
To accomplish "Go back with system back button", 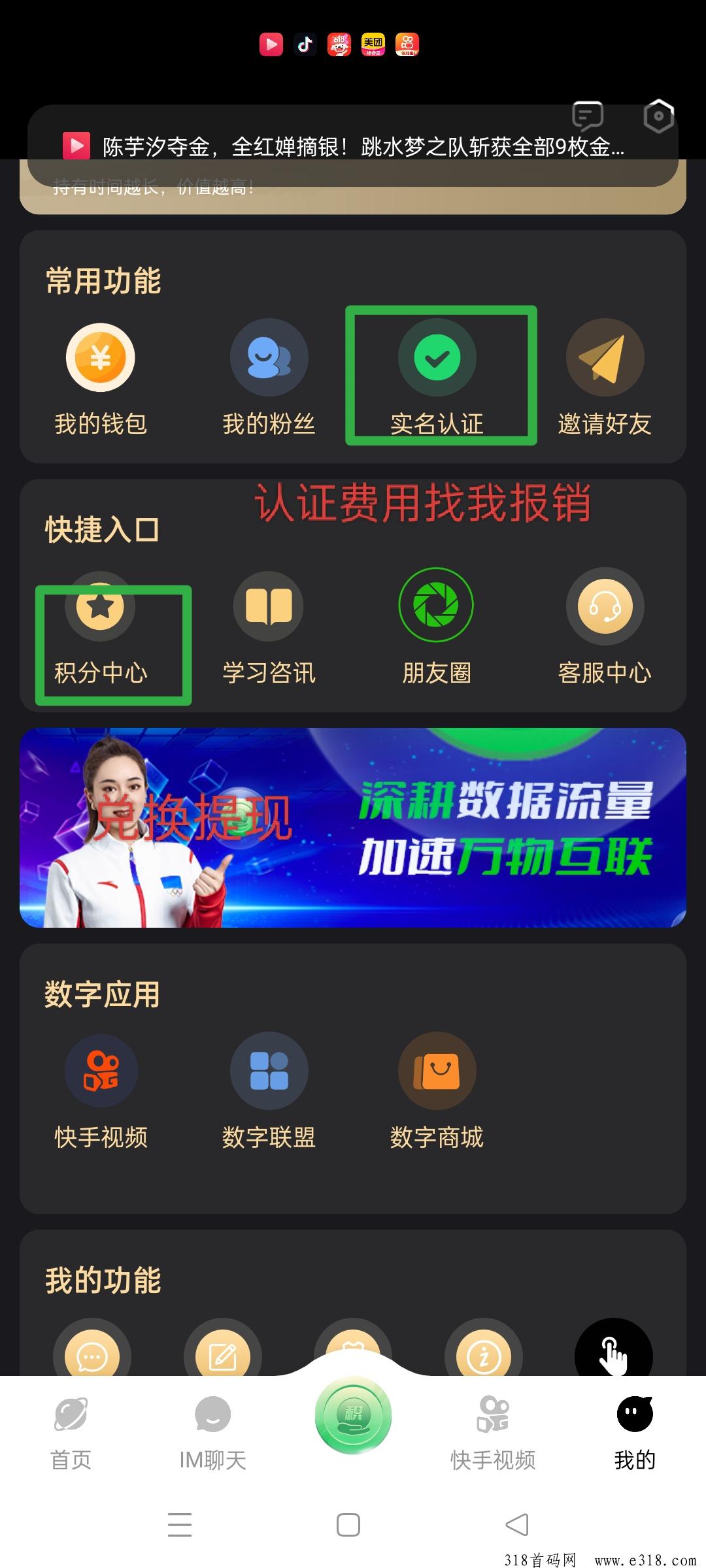I will point(516,1525).
